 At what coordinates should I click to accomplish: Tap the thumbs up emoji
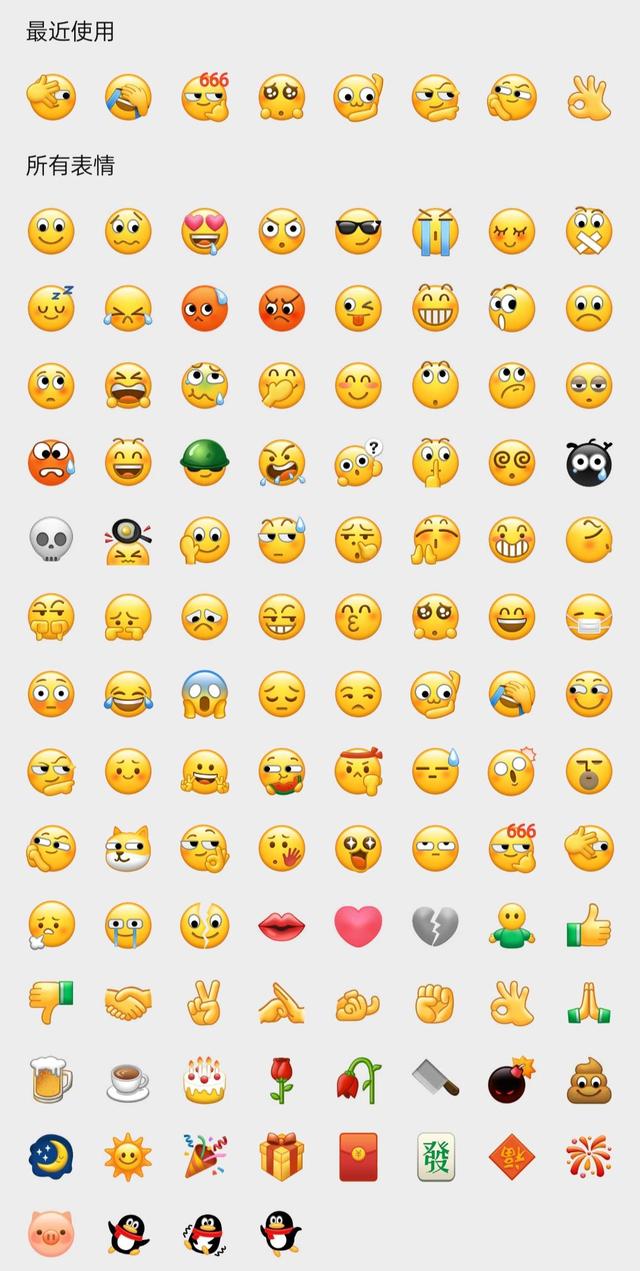coord(589,927)
